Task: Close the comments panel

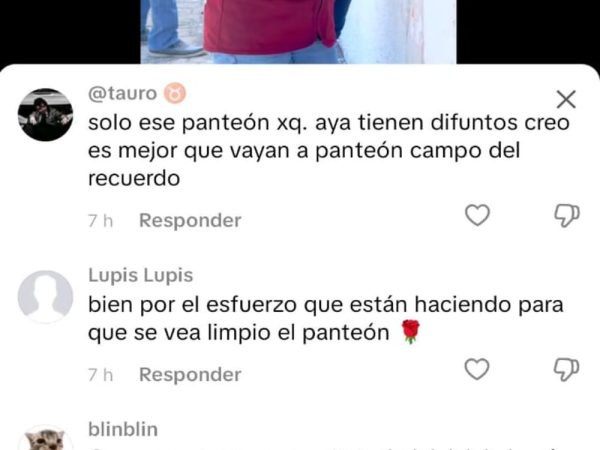Action: coord(566,99)
